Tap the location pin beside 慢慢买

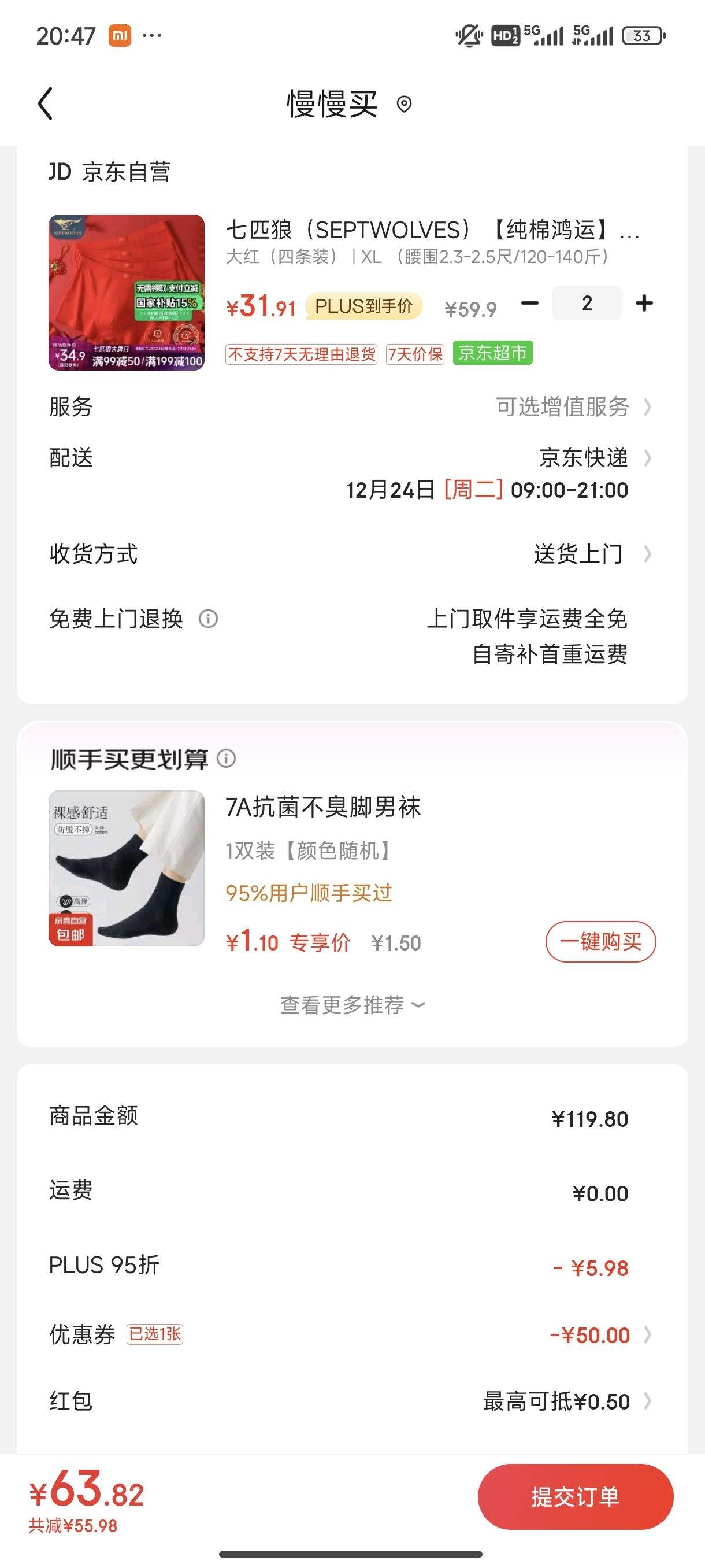coord(404,104)
